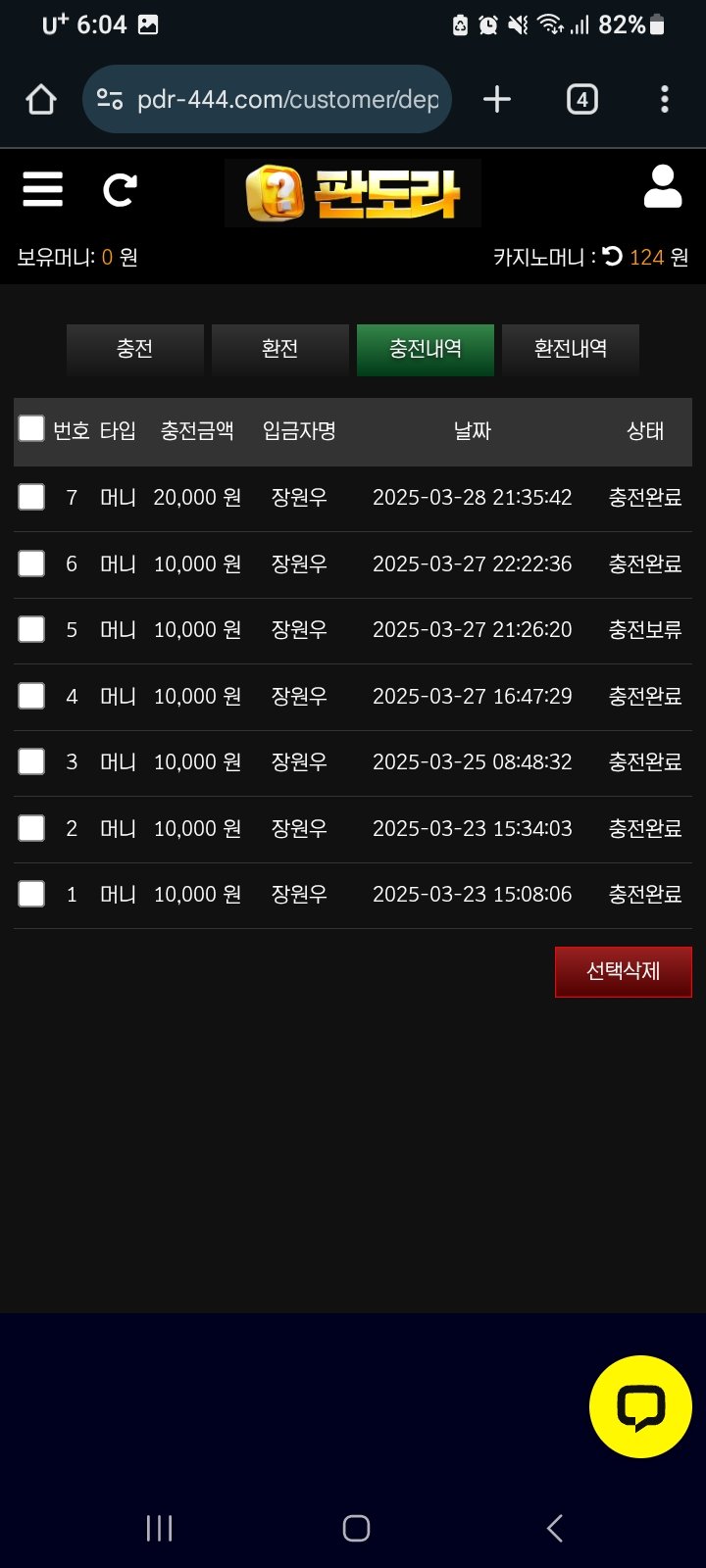706x1568 pixels.
Task: Check the box for entry number 7
Action: click(31, 497)
